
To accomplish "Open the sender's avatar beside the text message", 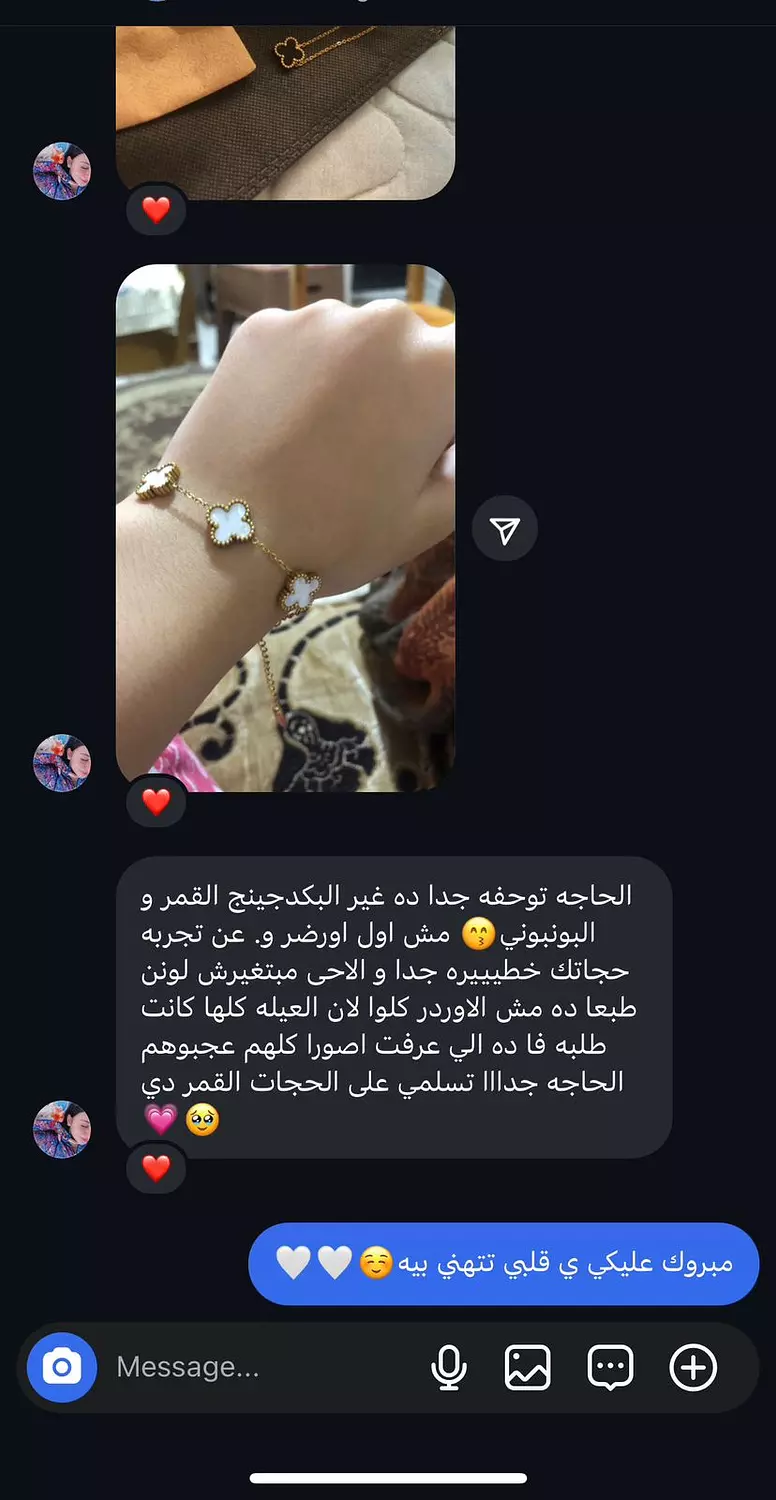I will pos(62,1130).
